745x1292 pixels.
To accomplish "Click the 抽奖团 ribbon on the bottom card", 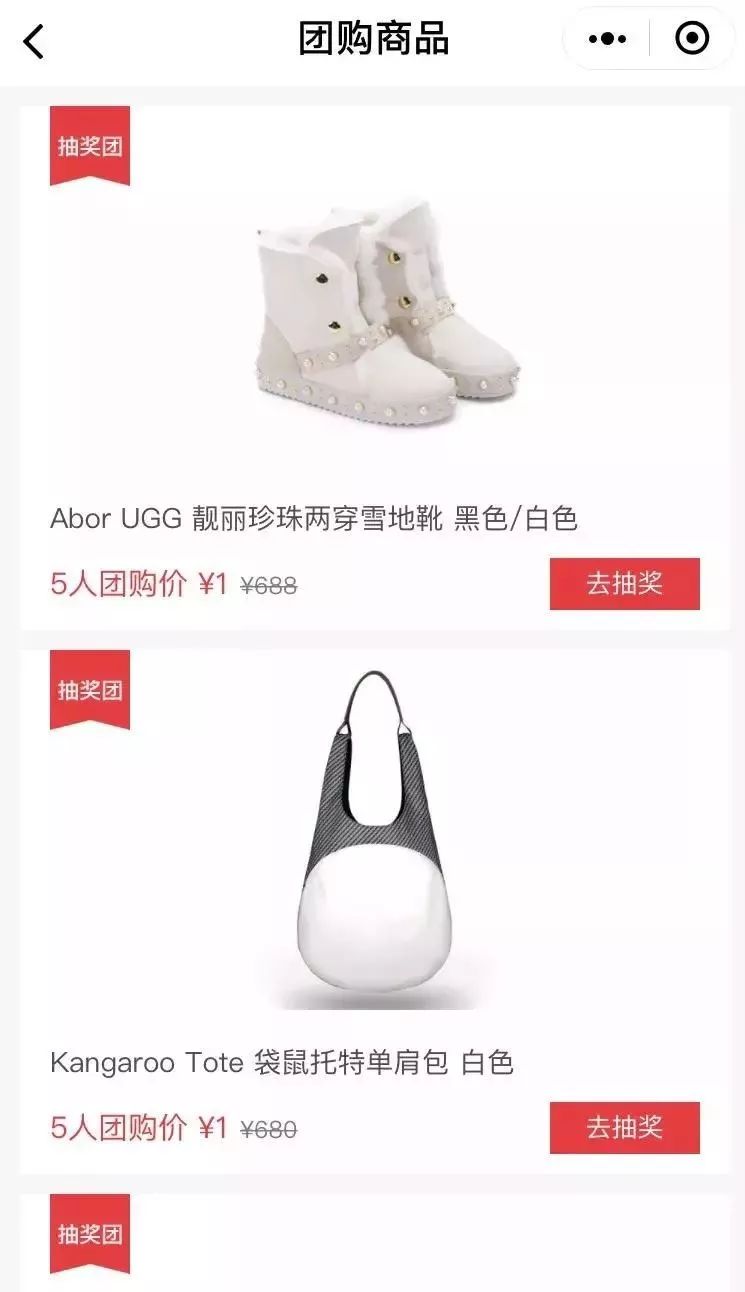I will point(90,1233).
